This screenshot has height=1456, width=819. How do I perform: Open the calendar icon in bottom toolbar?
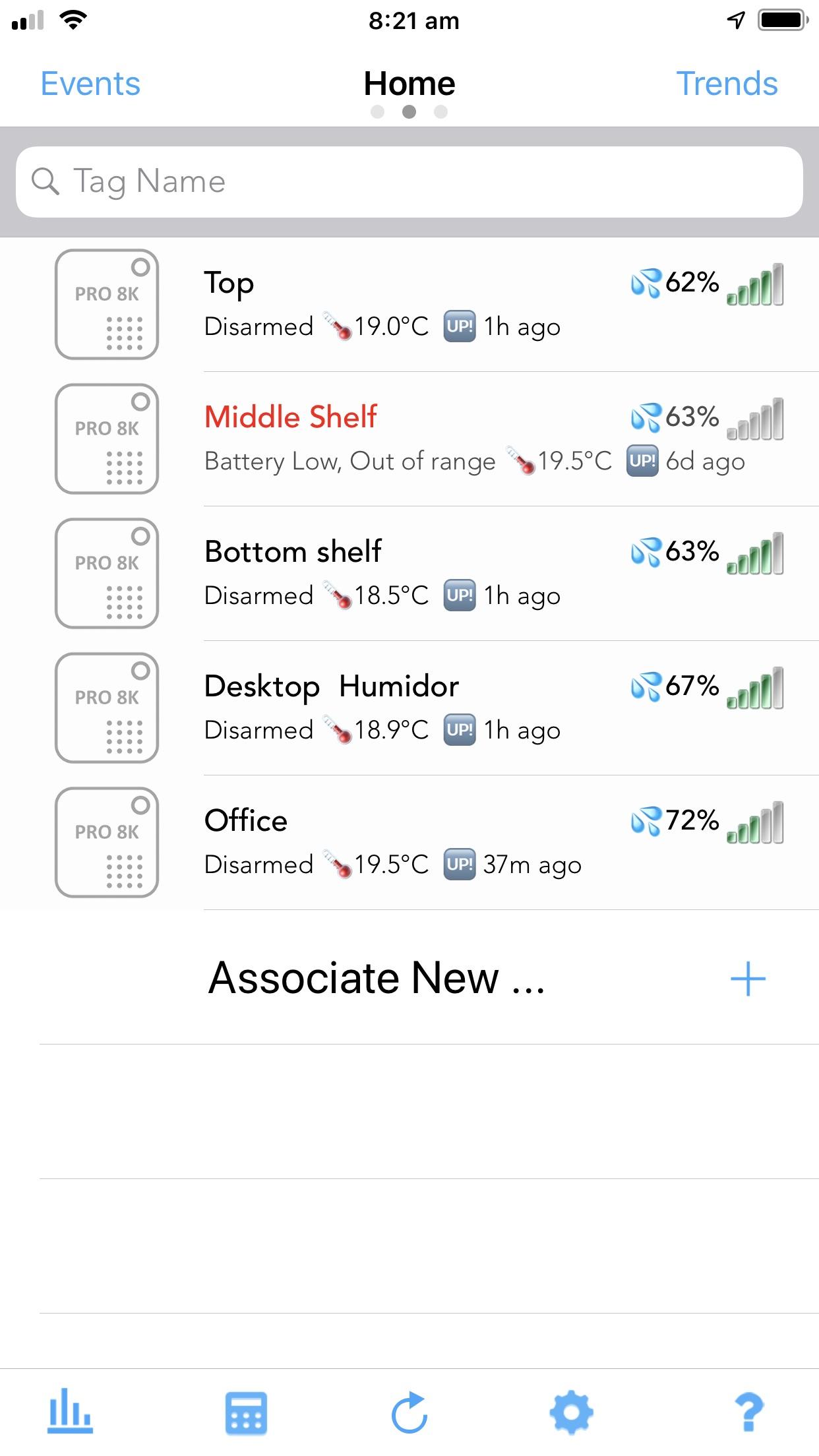tap(246, 1413)
